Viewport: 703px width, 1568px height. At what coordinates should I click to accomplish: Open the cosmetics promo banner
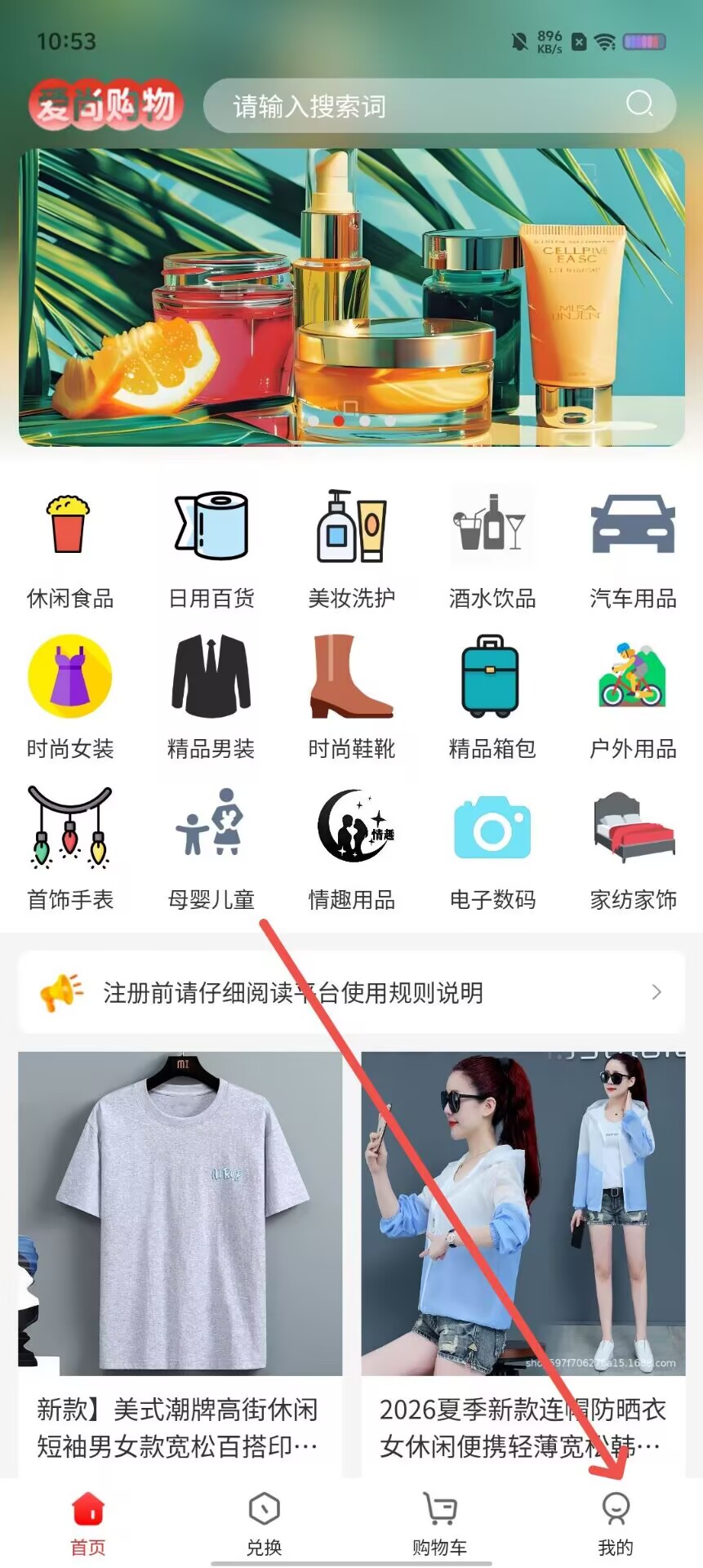click(352, 297)
